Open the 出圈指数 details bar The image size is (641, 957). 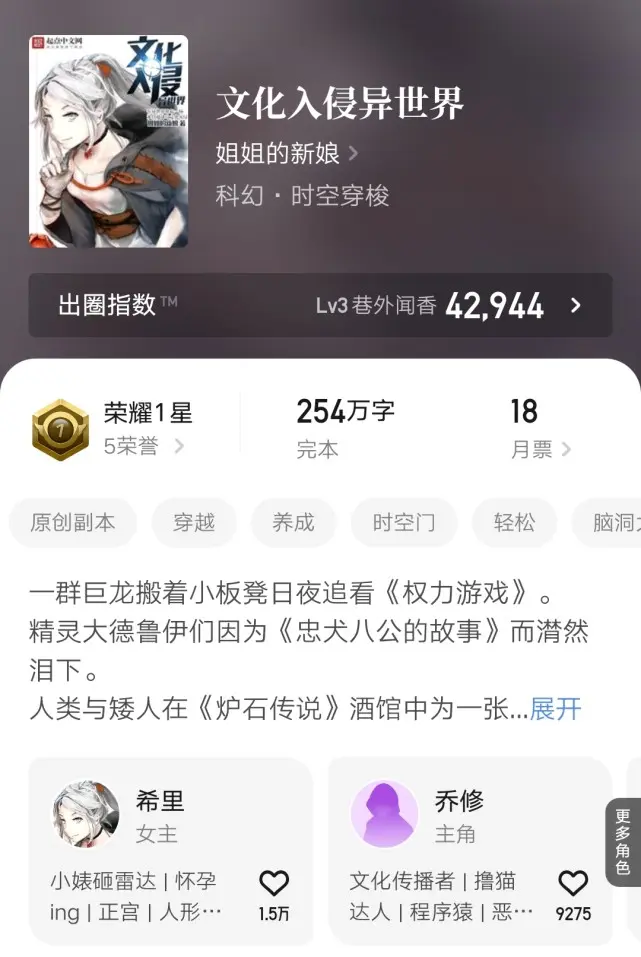coord(320,305)
